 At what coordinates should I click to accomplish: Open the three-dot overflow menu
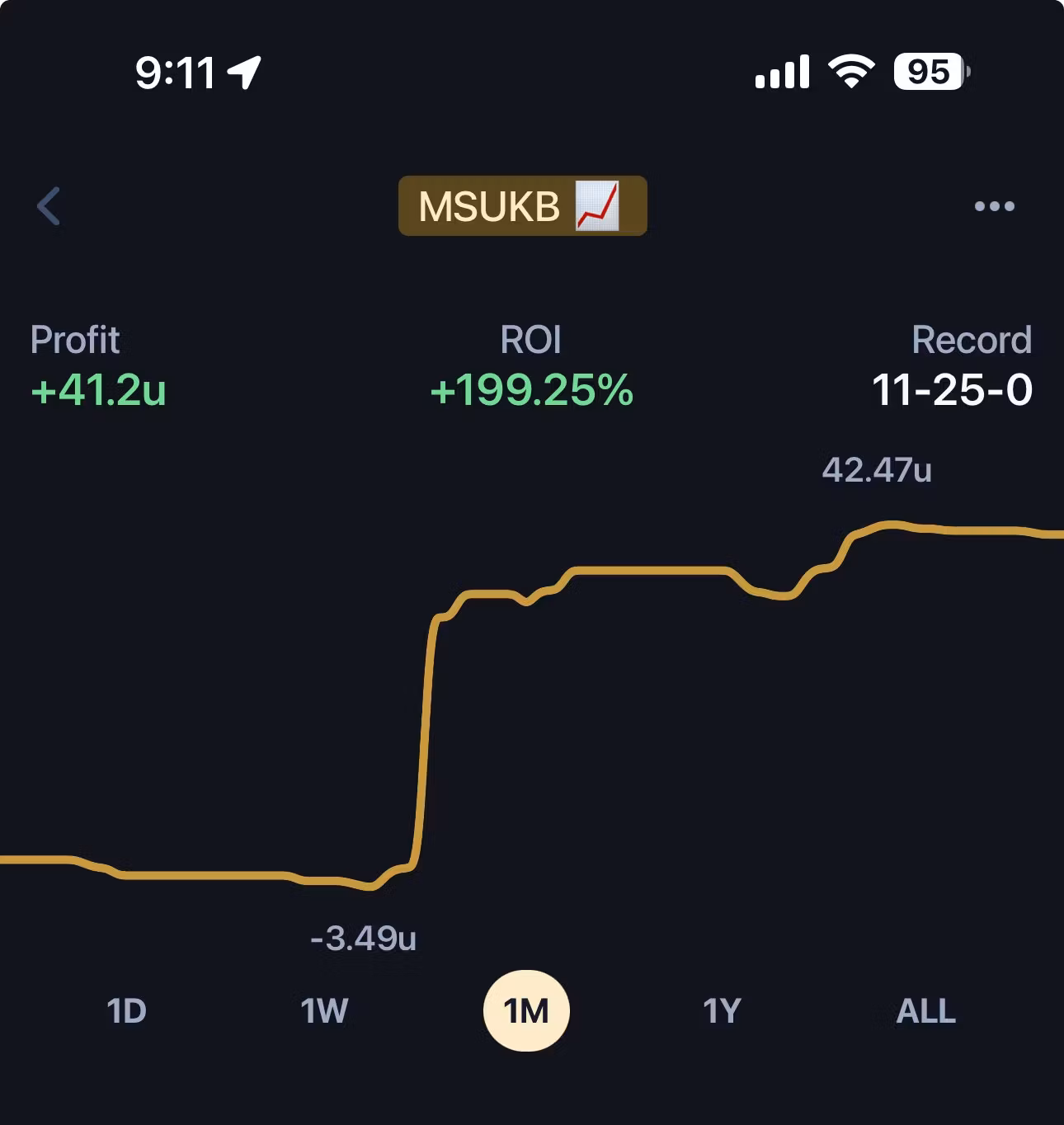(994, 206)
